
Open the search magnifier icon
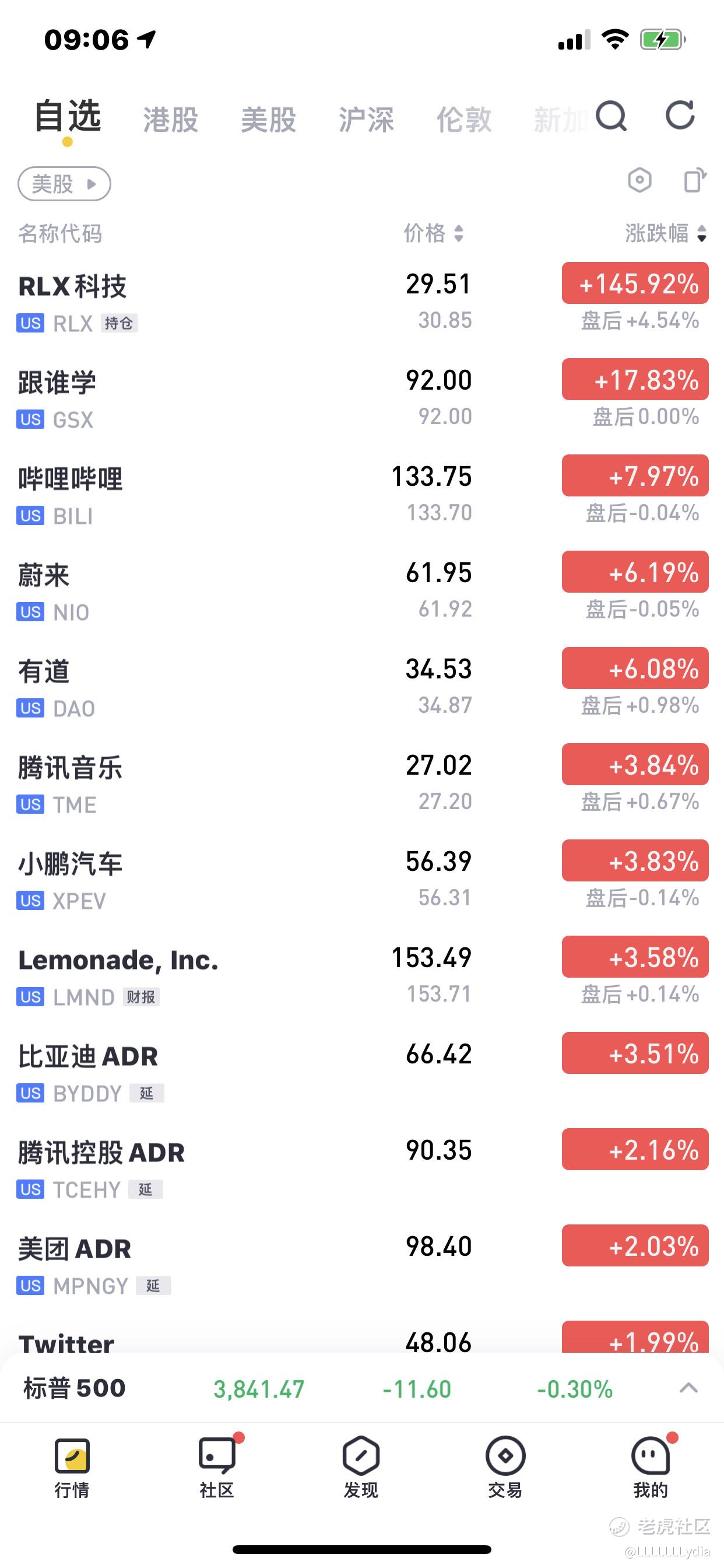(x=611, y=116)
